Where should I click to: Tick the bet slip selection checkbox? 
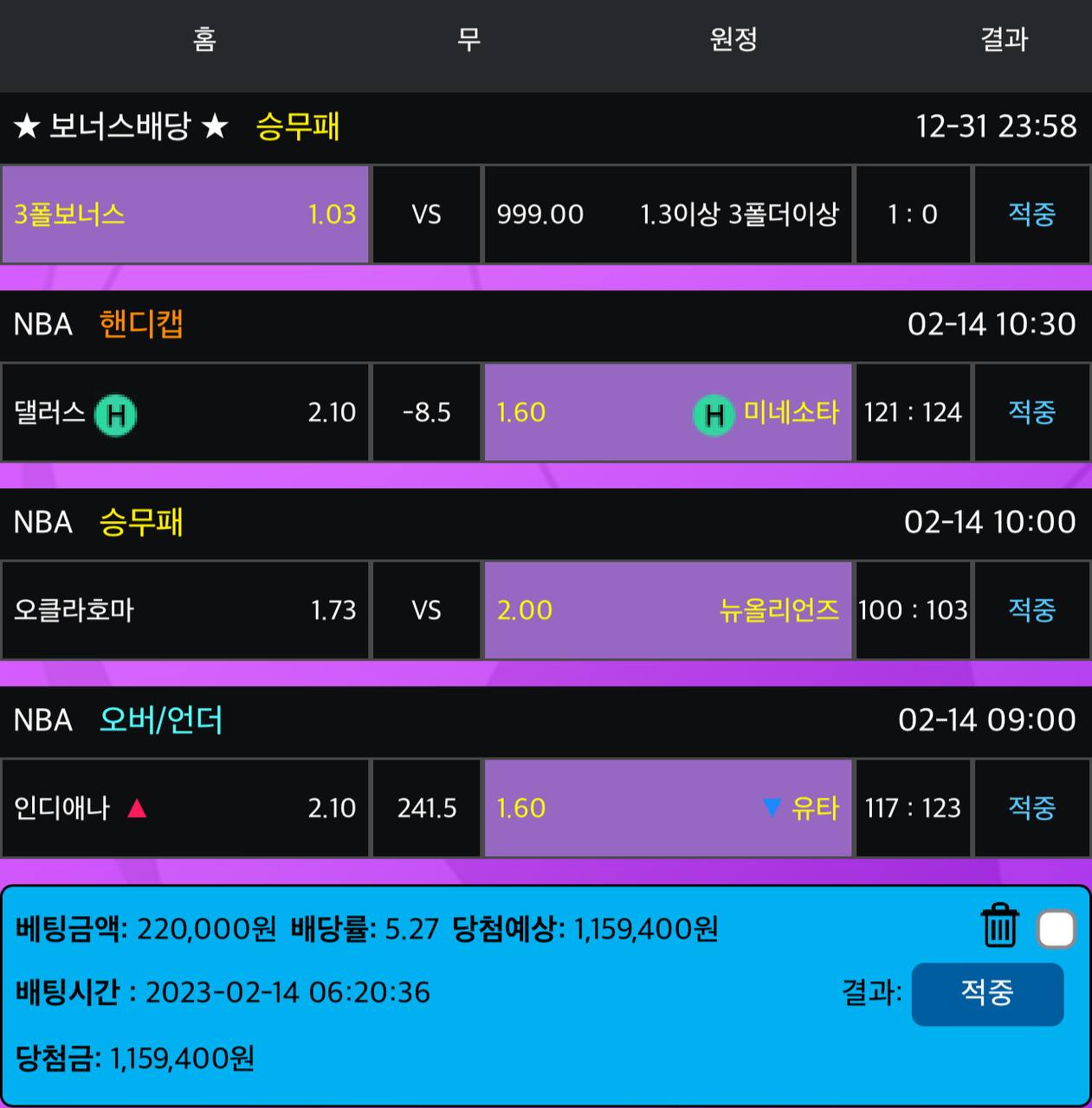tap(1056, 930)
